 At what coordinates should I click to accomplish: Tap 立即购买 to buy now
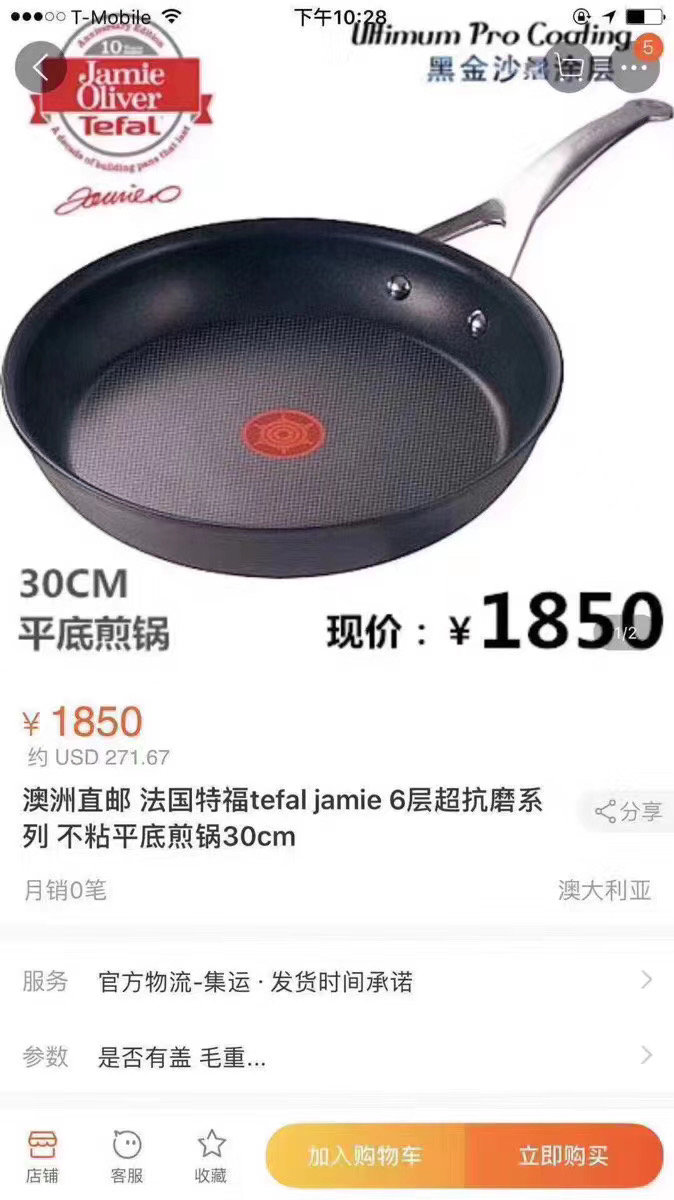click(x=564, y=1156)
